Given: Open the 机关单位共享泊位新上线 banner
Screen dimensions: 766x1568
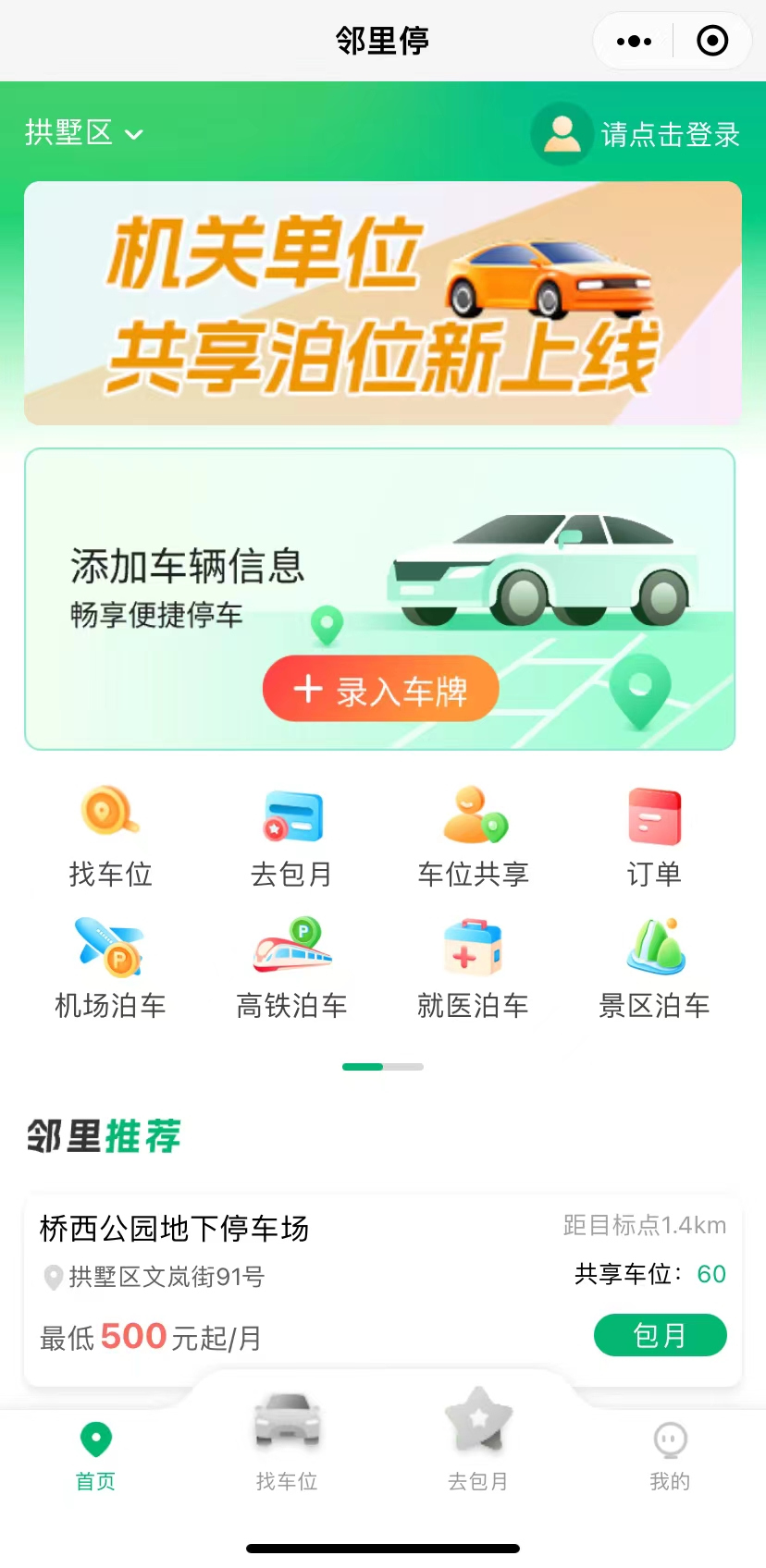Looking at the screenshot, I should pos(383,303).
